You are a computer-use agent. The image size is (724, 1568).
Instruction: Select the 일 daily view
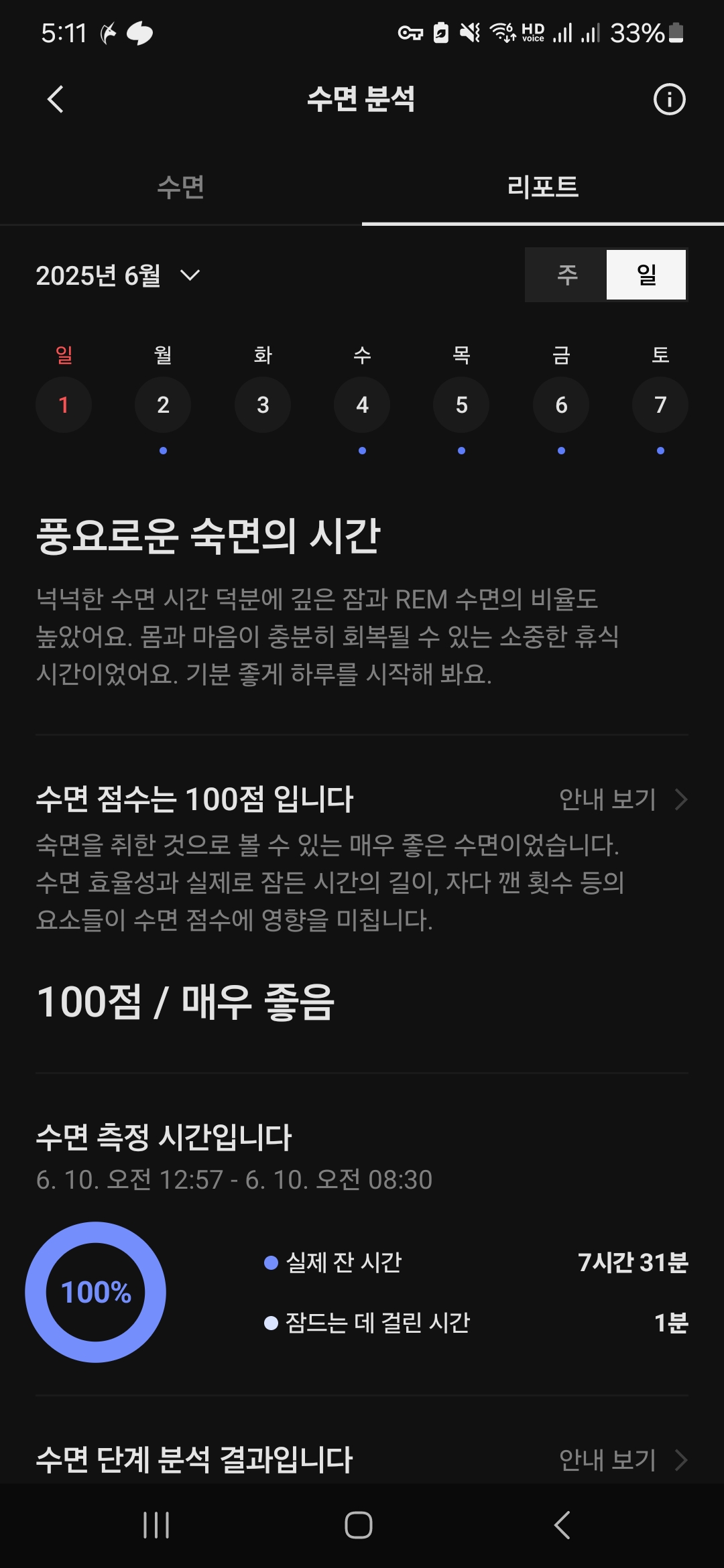(x=646, y=275)
